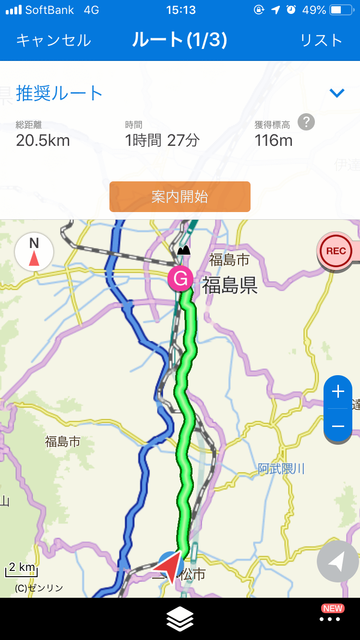Reset map orientation with the compass
The image size is (360, 640).
[34, 252]
